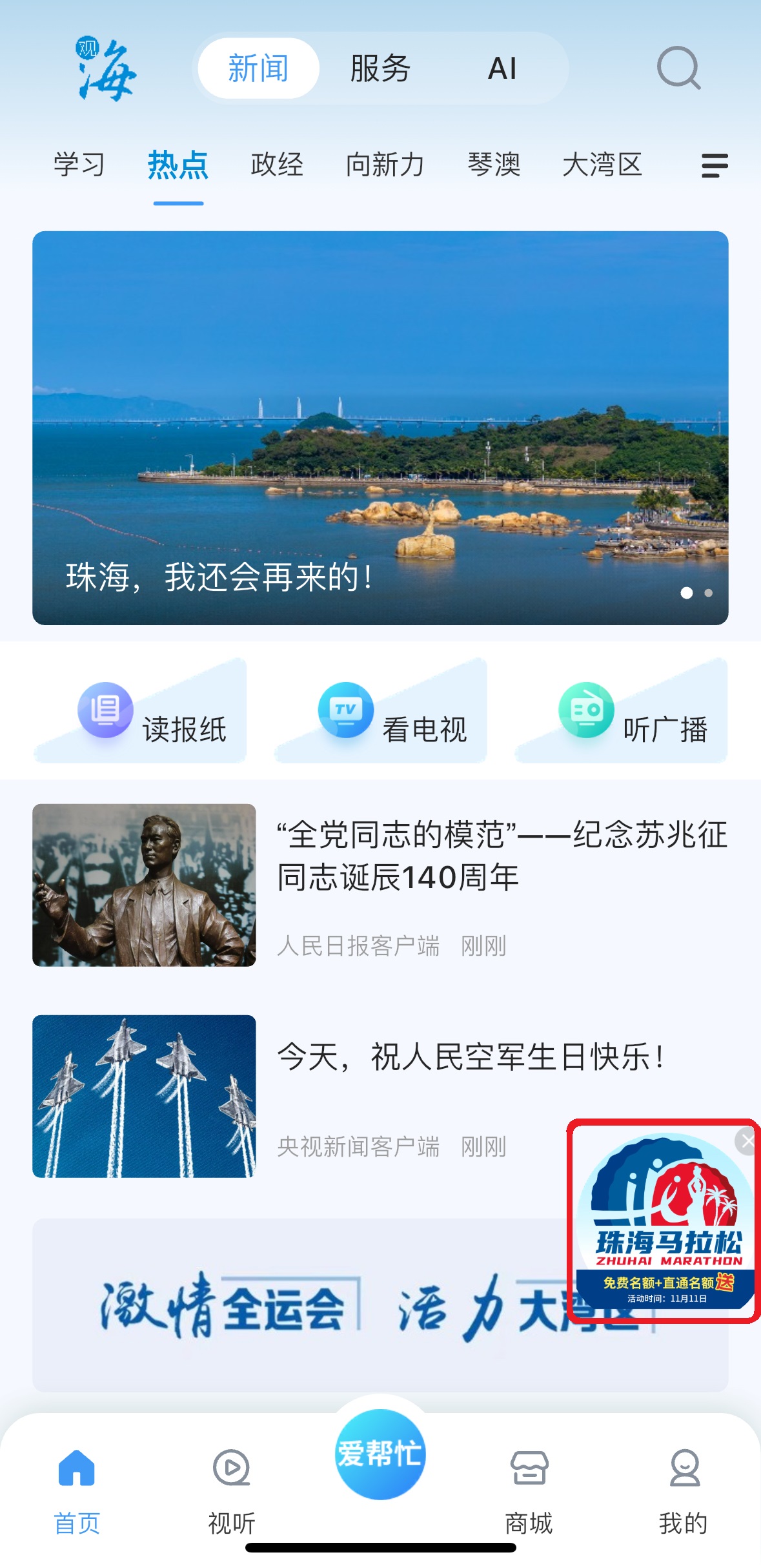Read the 纪念苏兆征同志诞辰140周年 article

(x=501, y=855)
